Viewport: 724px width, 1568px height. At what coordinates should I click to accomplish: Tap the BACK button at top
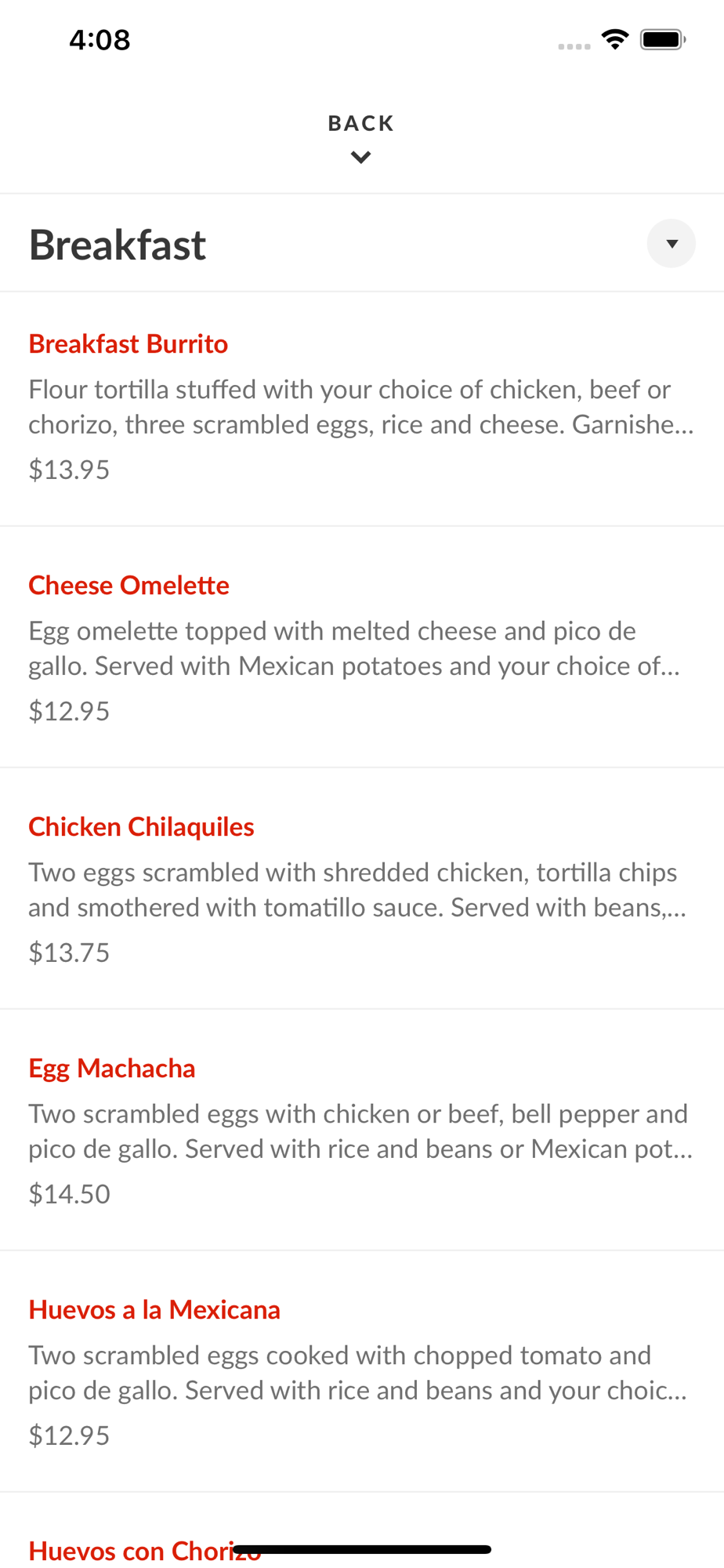360,136
